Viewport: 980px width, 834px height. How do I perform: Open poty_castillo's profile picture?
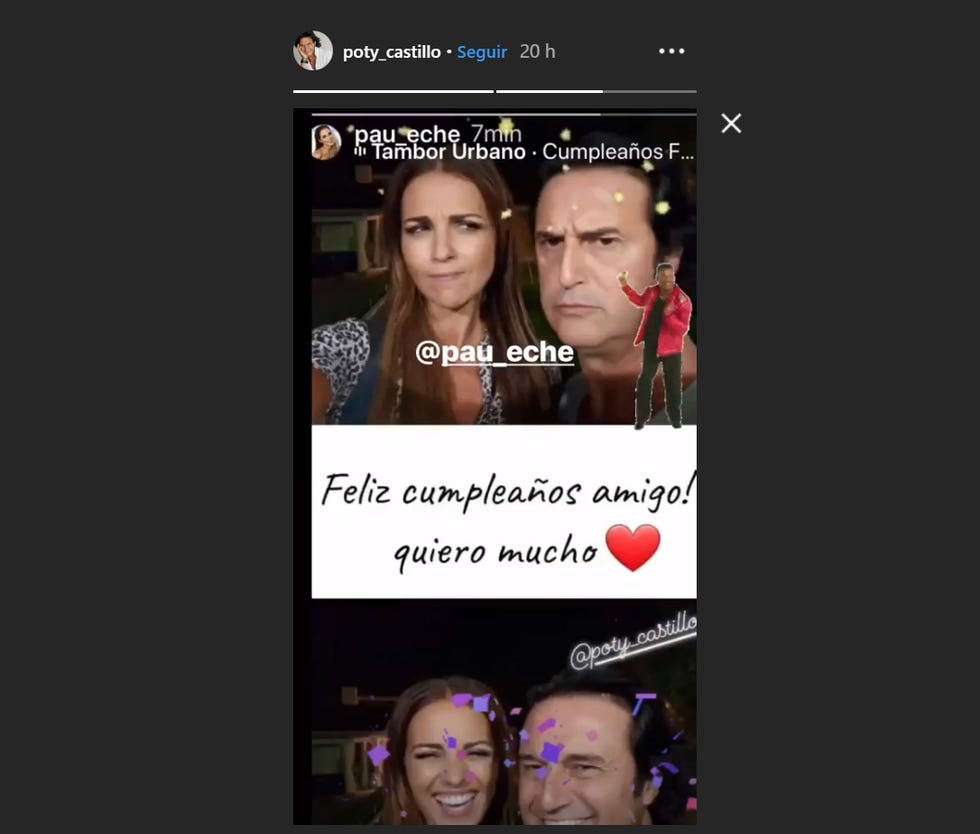(x=312, y=51)
